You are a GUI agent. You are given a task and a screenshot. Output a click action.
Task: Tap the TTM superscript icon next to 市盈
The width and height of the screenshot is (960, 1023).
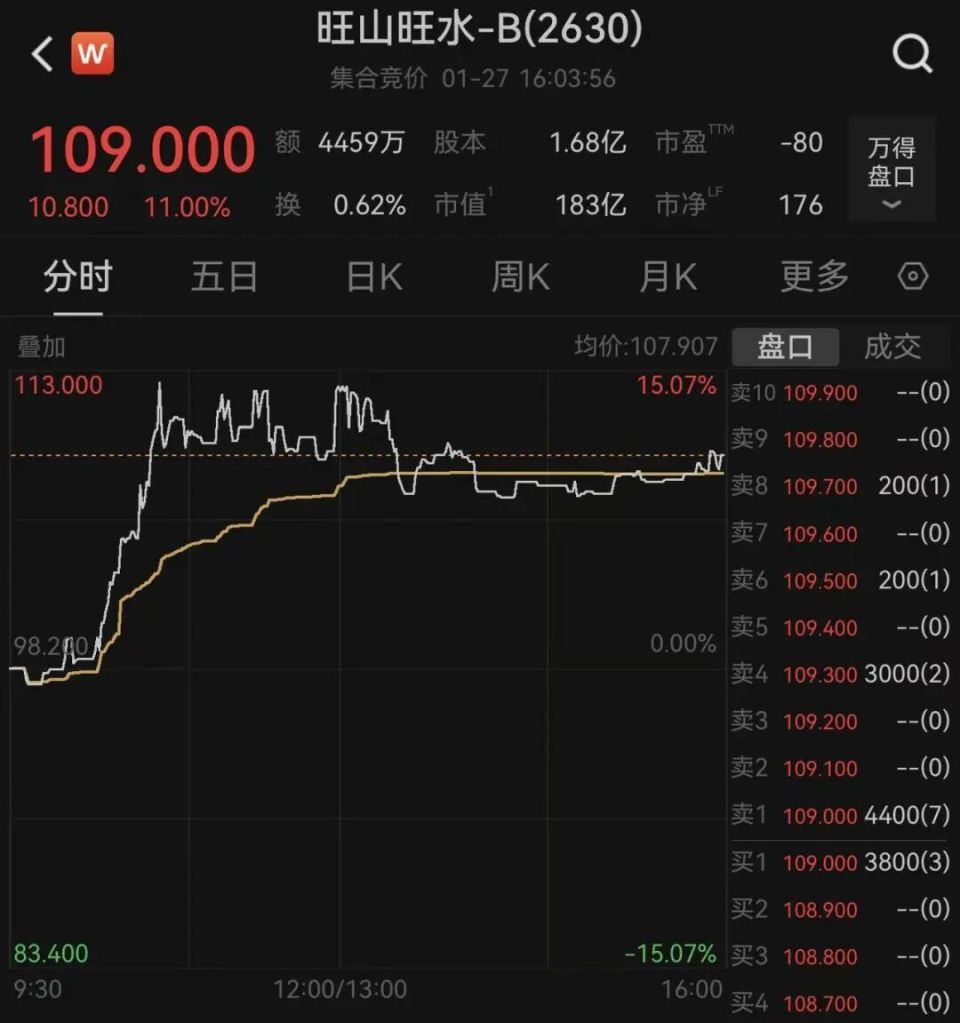pyautogui.click(x=720, y=128)
